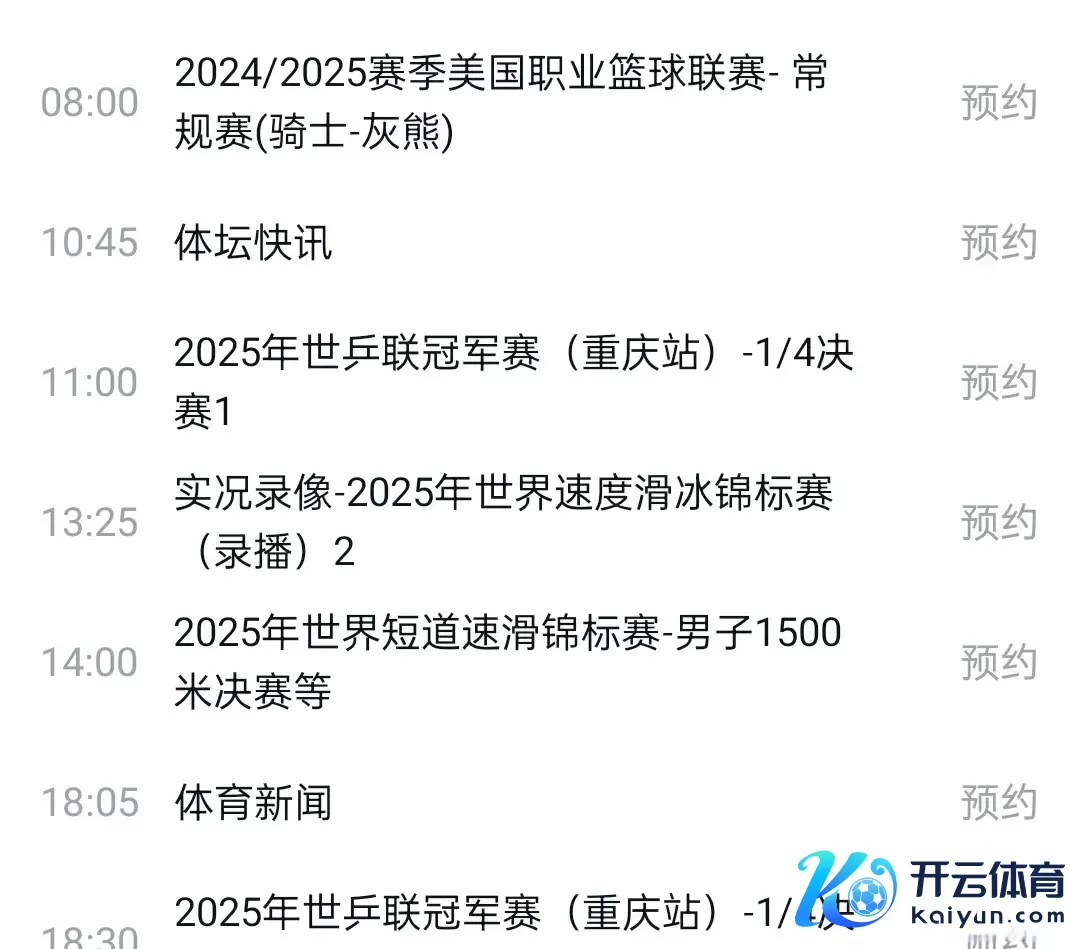Reserve the 08:00 NBA Cavaliers-Grizzlies game
This screenshot has width=1080, height=949.
tap(999, 103)
